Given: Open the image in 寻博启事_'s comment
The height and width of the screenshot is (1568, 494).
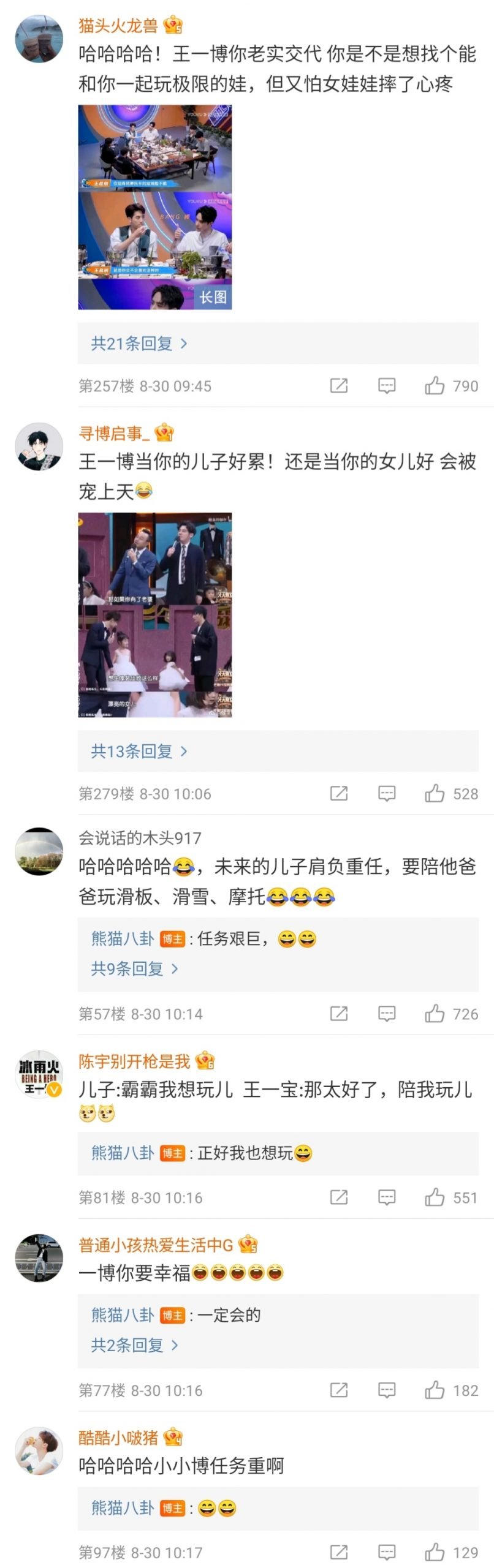Looking at the screenshot, I should [154, 614].
